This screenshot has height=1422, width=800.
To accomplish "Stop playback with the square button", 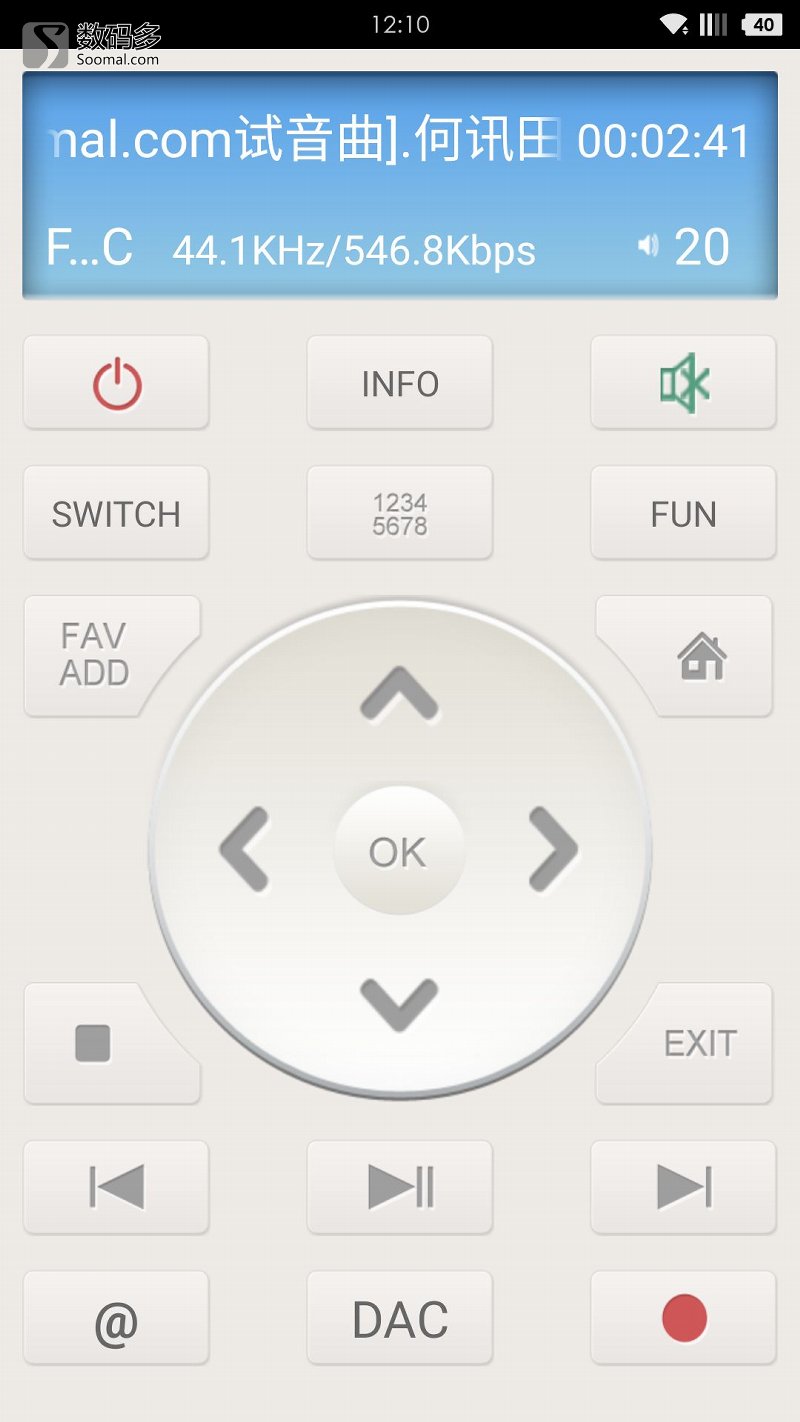I will pyautogui.click(x=93, y=1043).
